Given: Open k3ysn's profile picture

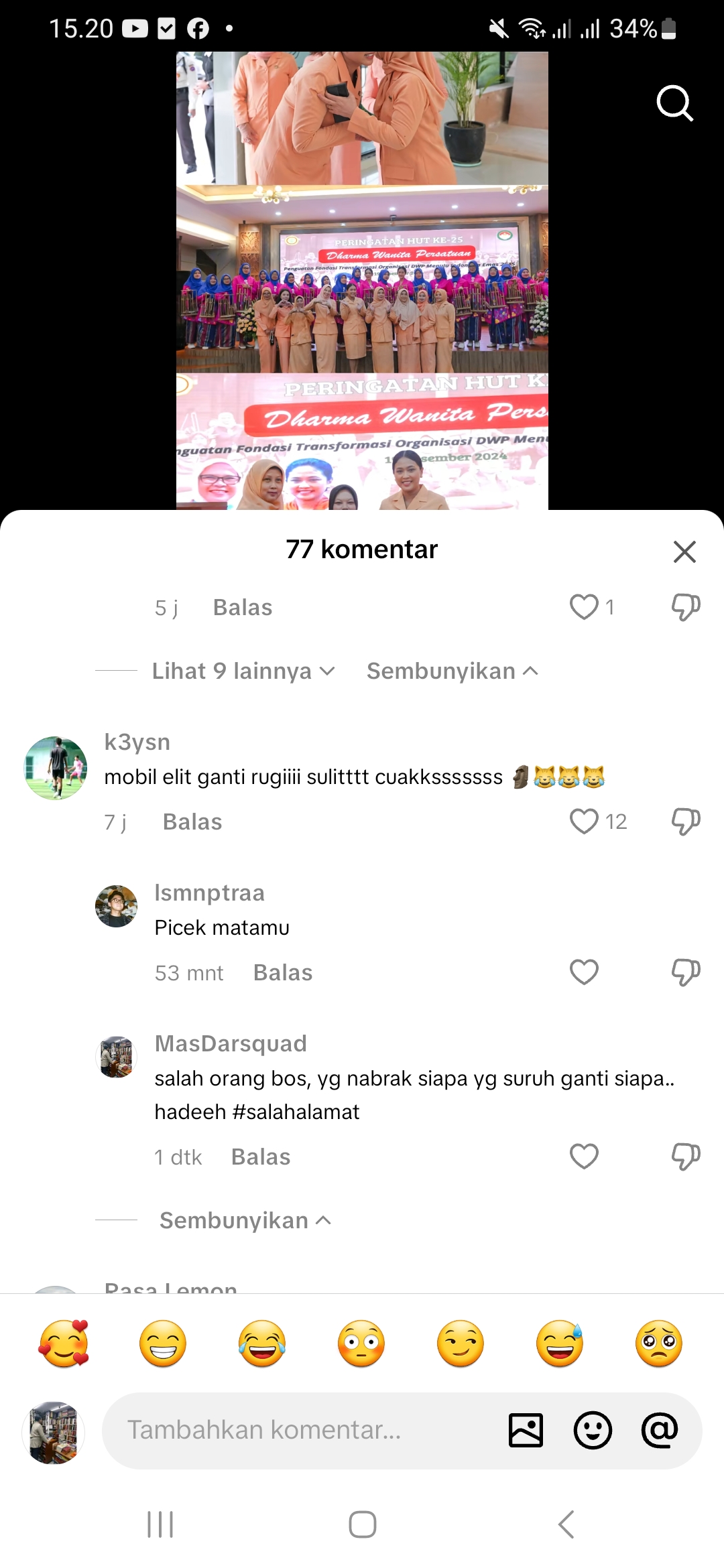Looking at the screenshot, I should click(56, 768).
